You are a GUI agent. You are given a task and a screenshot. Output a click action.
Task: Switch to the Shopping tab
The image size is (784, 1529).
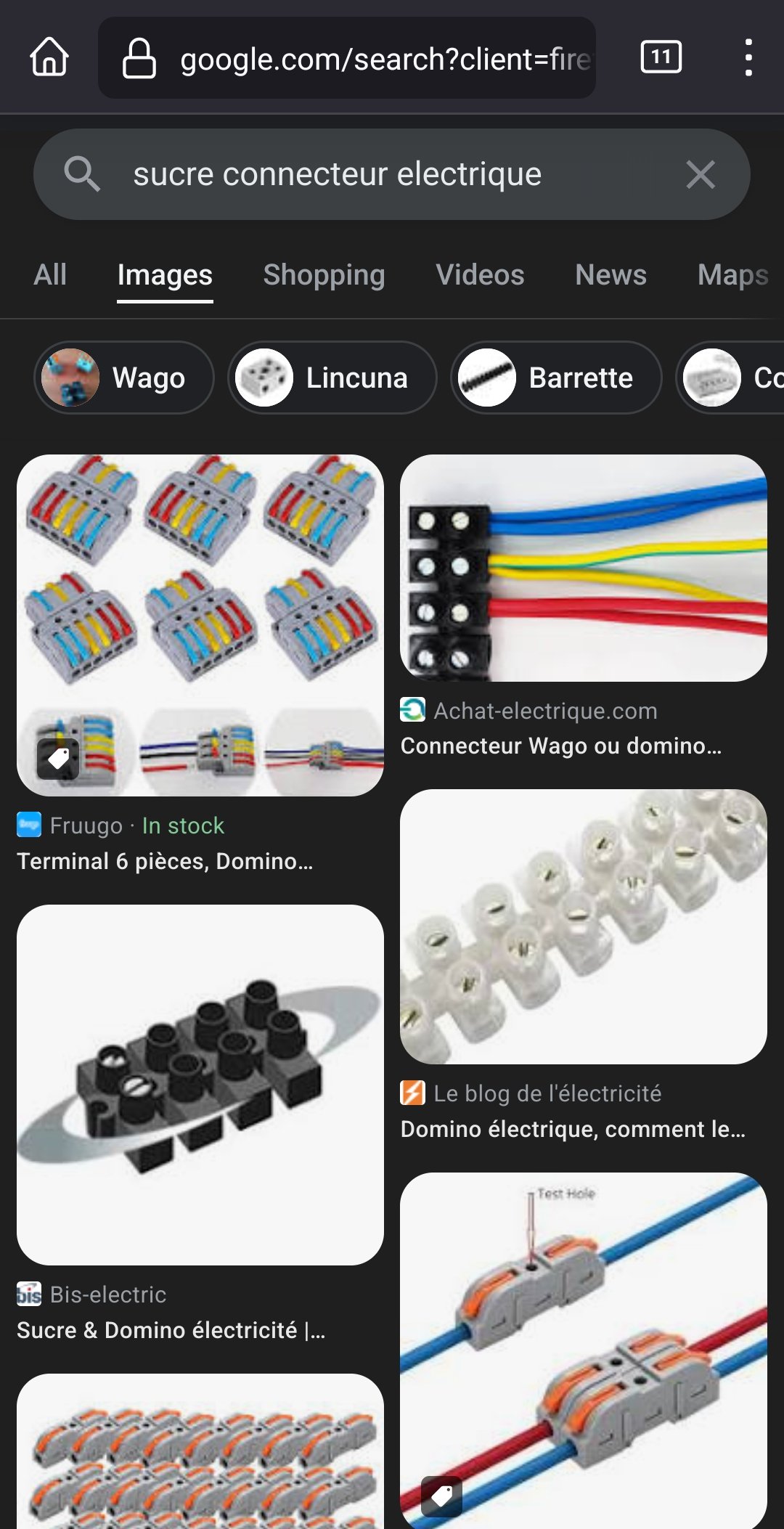(324, 275)
